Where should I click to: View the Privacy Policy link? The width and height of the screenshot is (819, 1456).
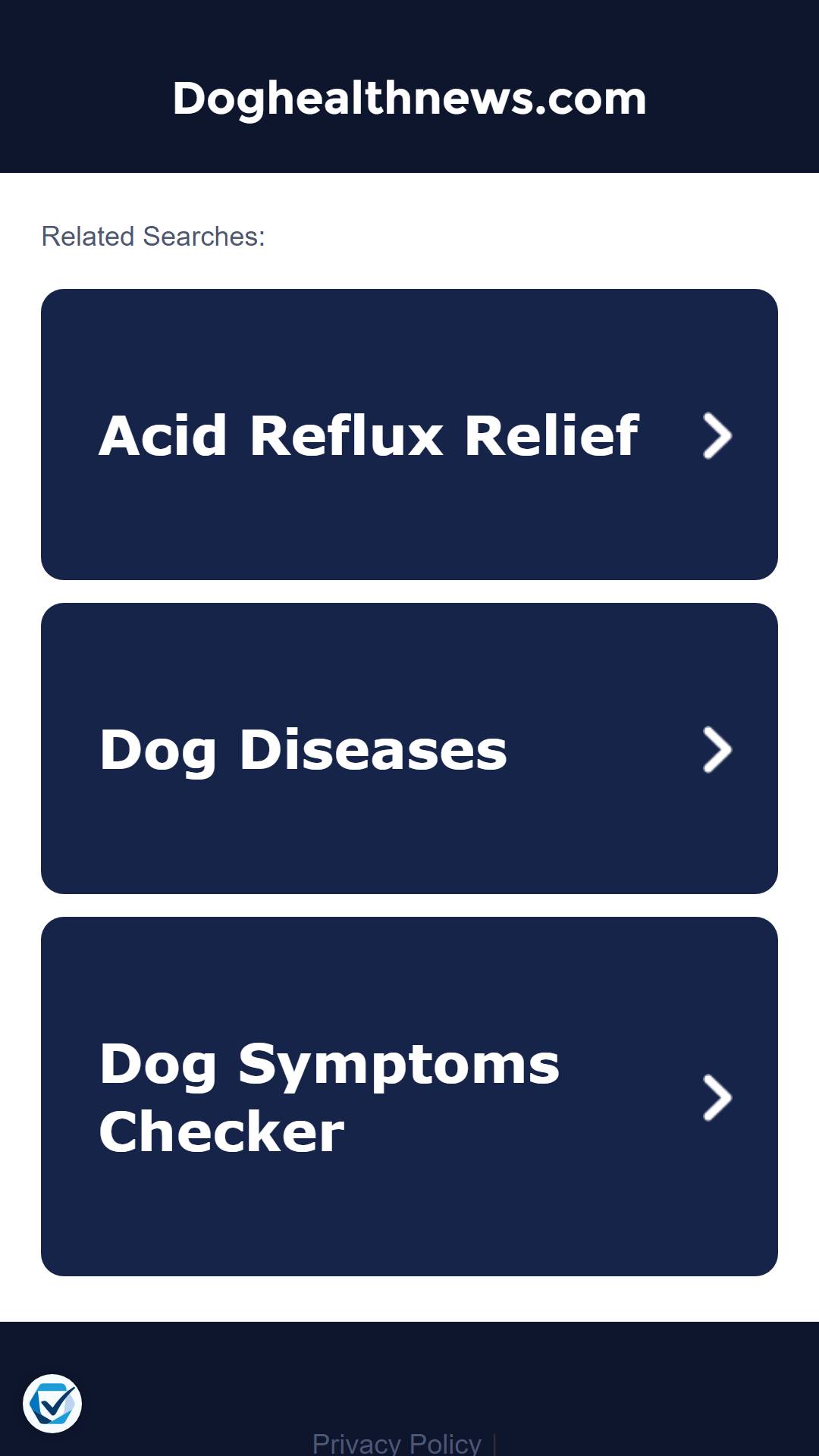[x=397, y=1442]
